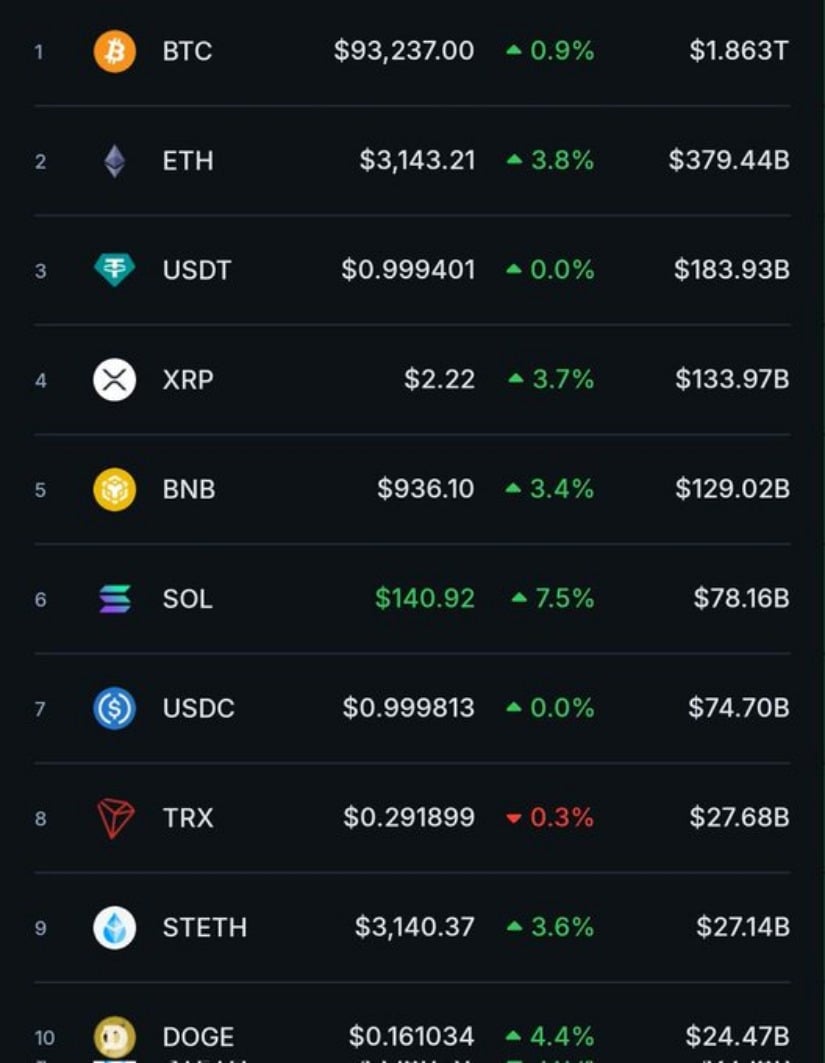825x1063 pixels.
Task: View the STETH listing
Action: pos(204,927)
